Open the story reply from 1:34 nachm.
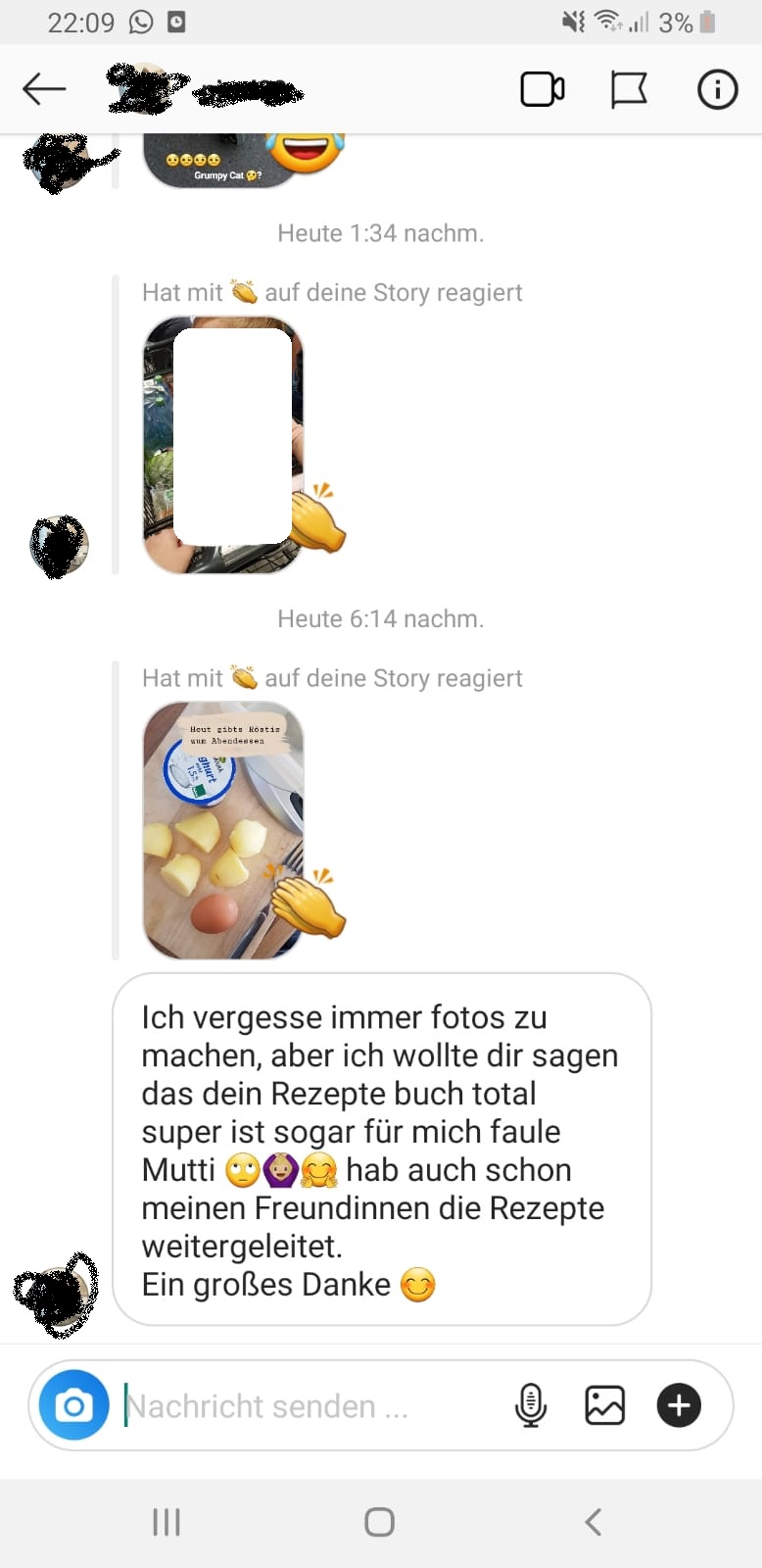The height and width of the screenshot is (1568, 762). [x=223, y=444]
